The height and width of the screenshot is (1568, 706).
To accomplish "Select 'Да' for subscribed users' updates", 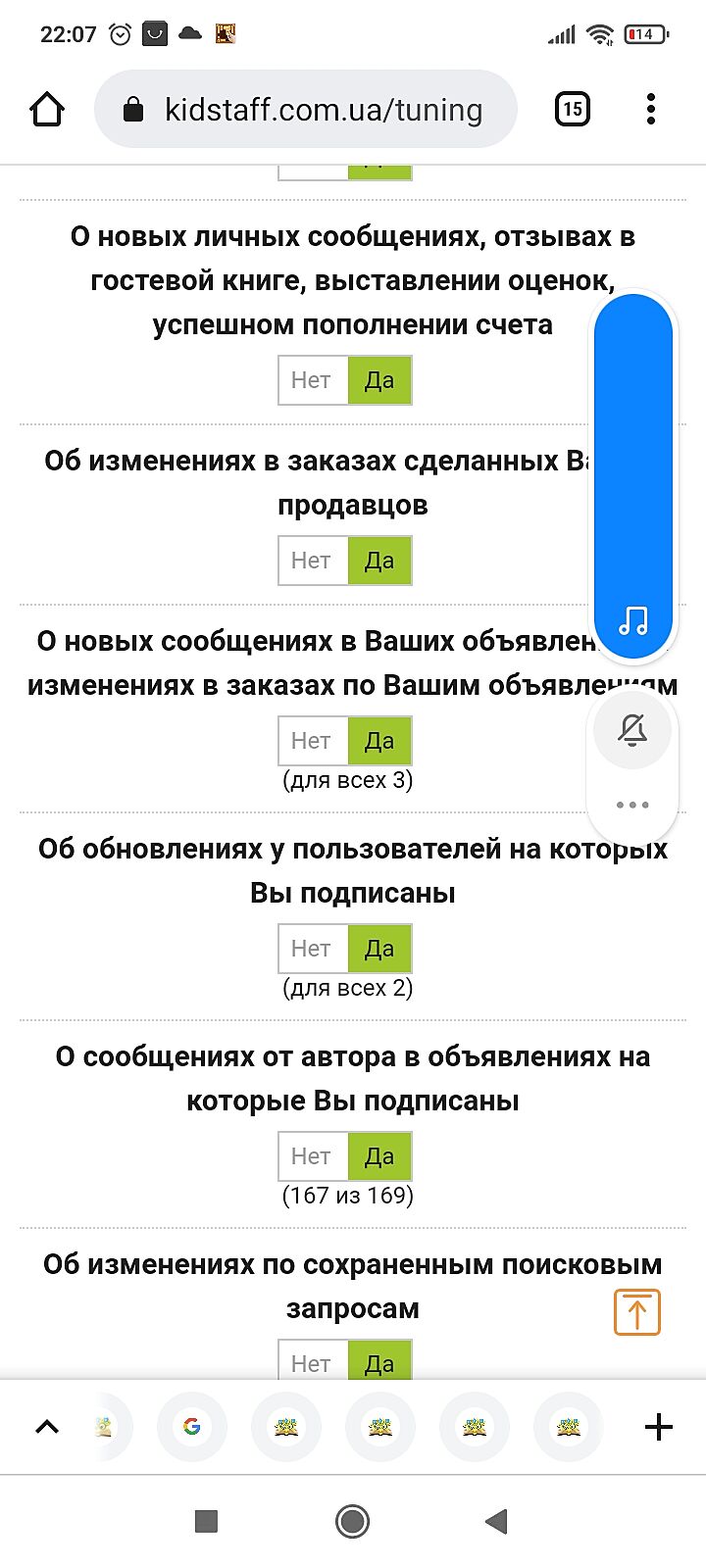I will pos(380,949).
